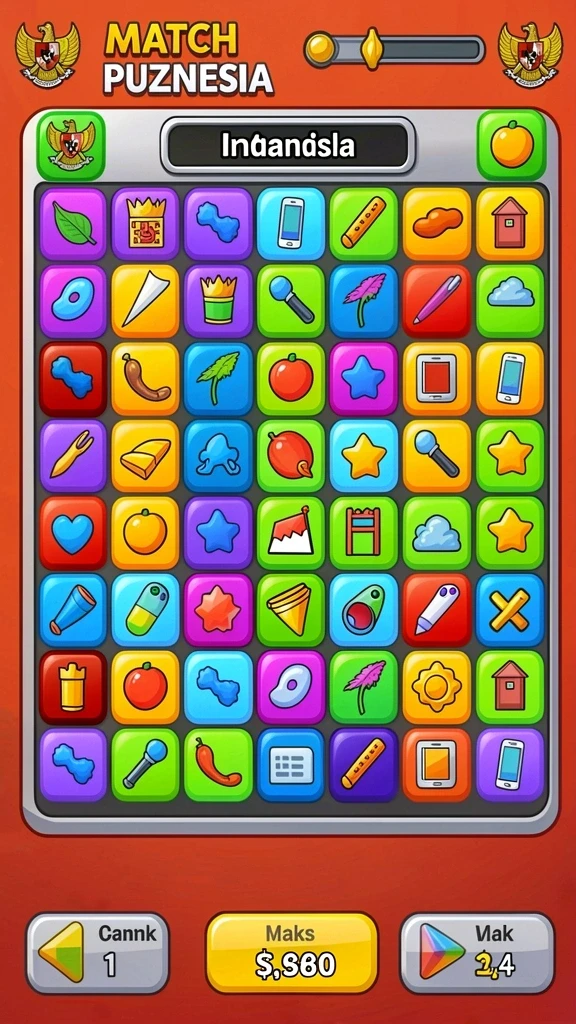
Task: Pick the red house tile on green
Action: pos(510,687)
